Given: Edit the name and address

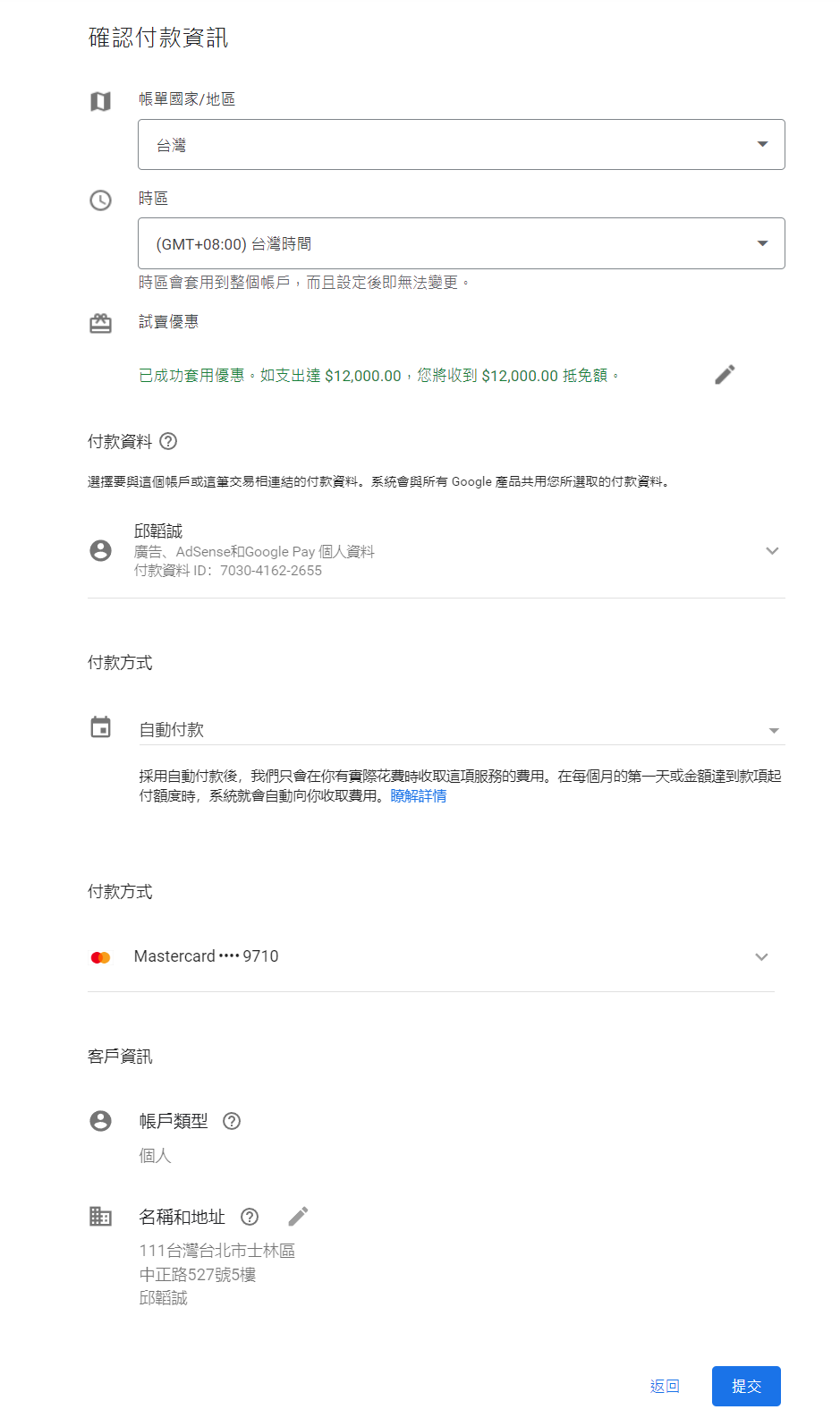Looking at the screenshot, I should coord(298,1217).
